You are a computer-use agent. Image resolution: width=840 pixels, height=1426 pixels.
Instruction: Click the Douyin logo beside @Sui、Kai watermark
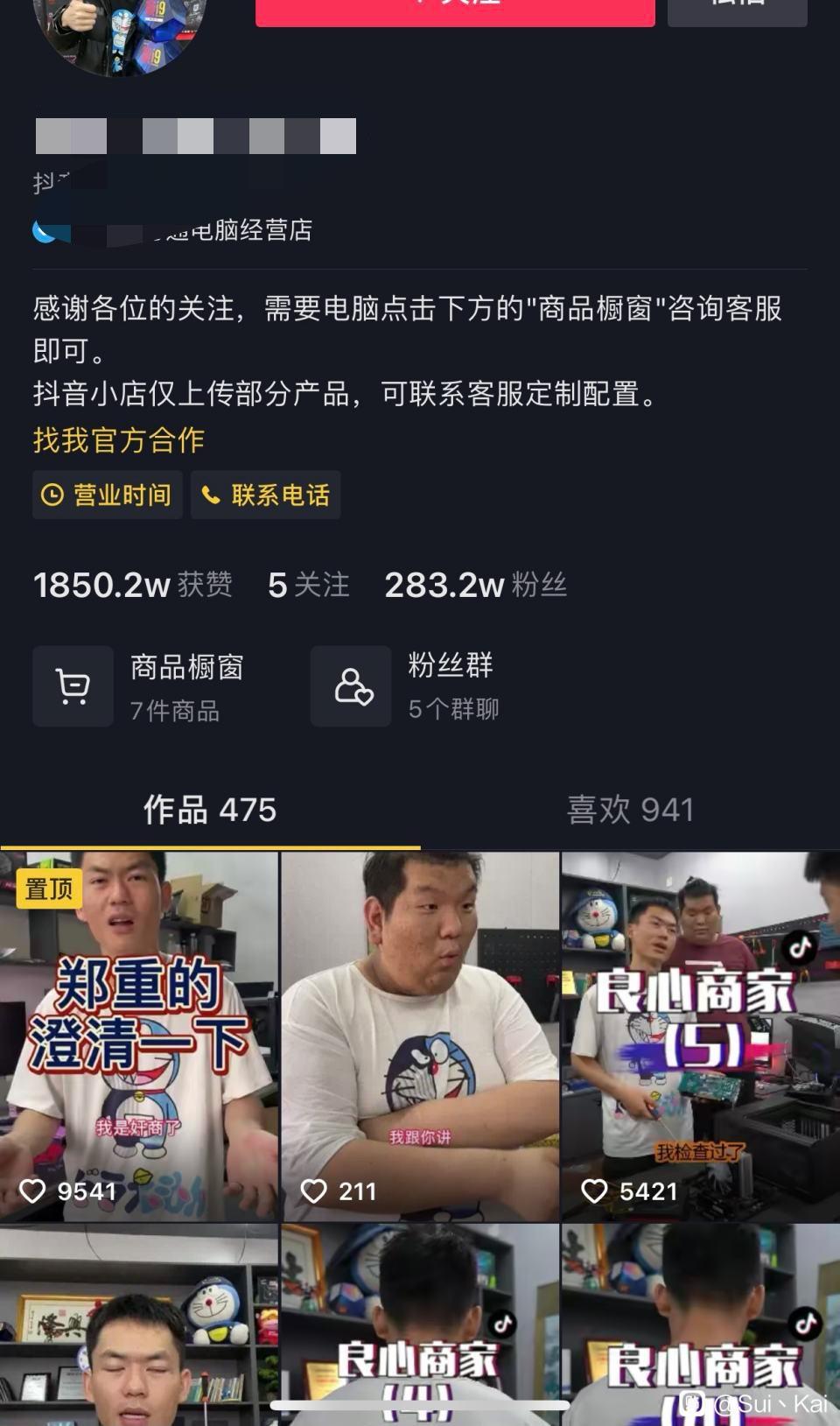point(694,1404)
